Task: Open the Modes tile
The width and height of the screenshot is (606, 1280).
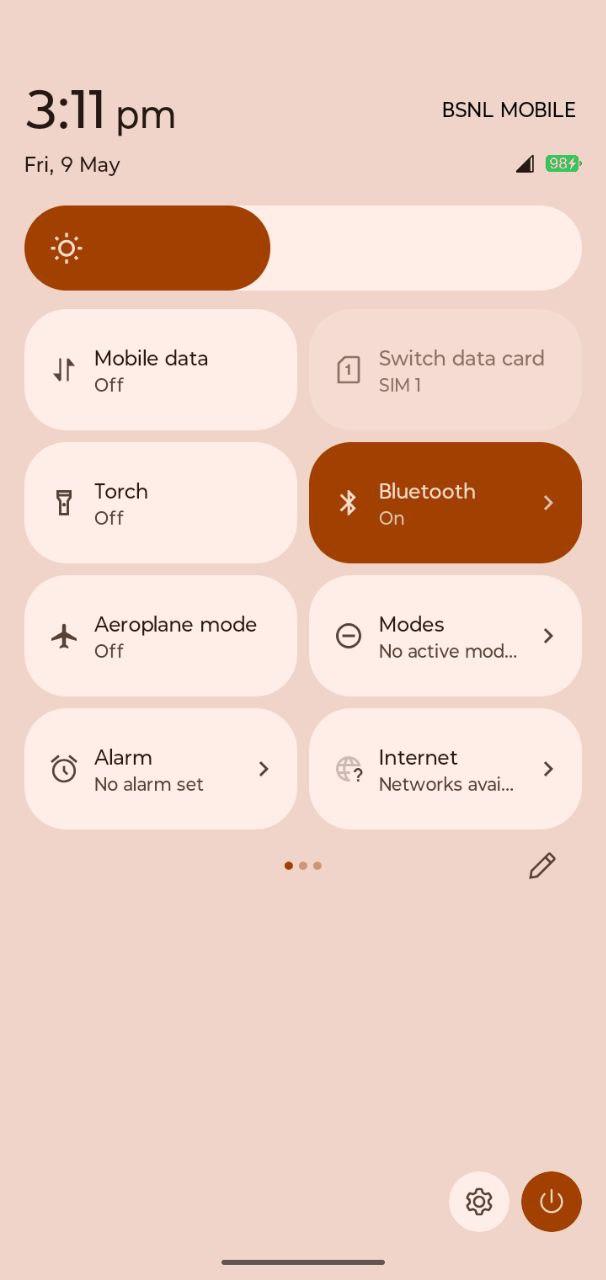Action: coord(445,636)
